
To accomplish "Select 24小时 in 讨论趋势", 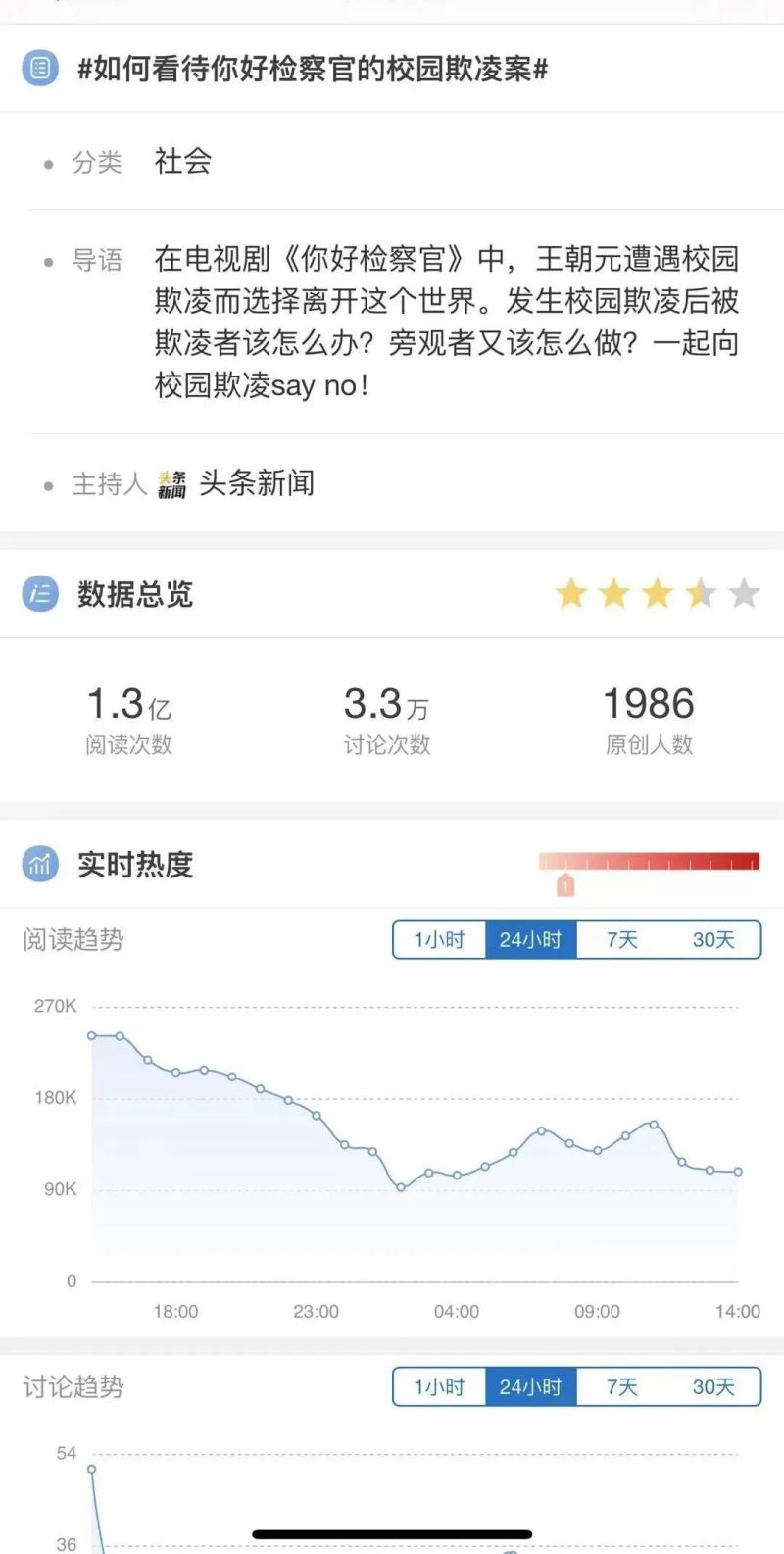I will pyautogui.click(x=531, y=1387).
